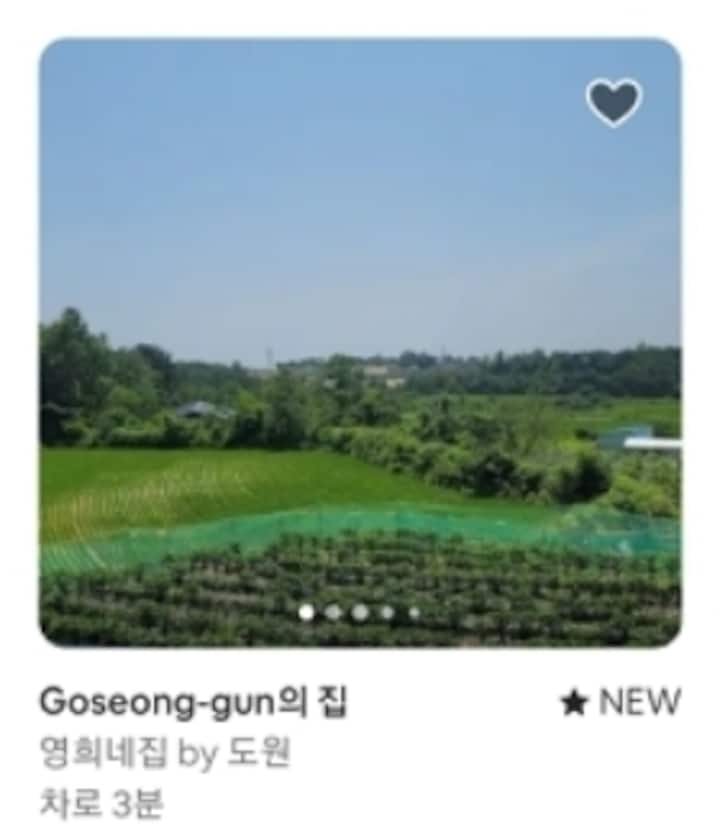Save Goseong-gun listing with the heart icon
Viewport: 720px width, 835px height.
(613, 102)
